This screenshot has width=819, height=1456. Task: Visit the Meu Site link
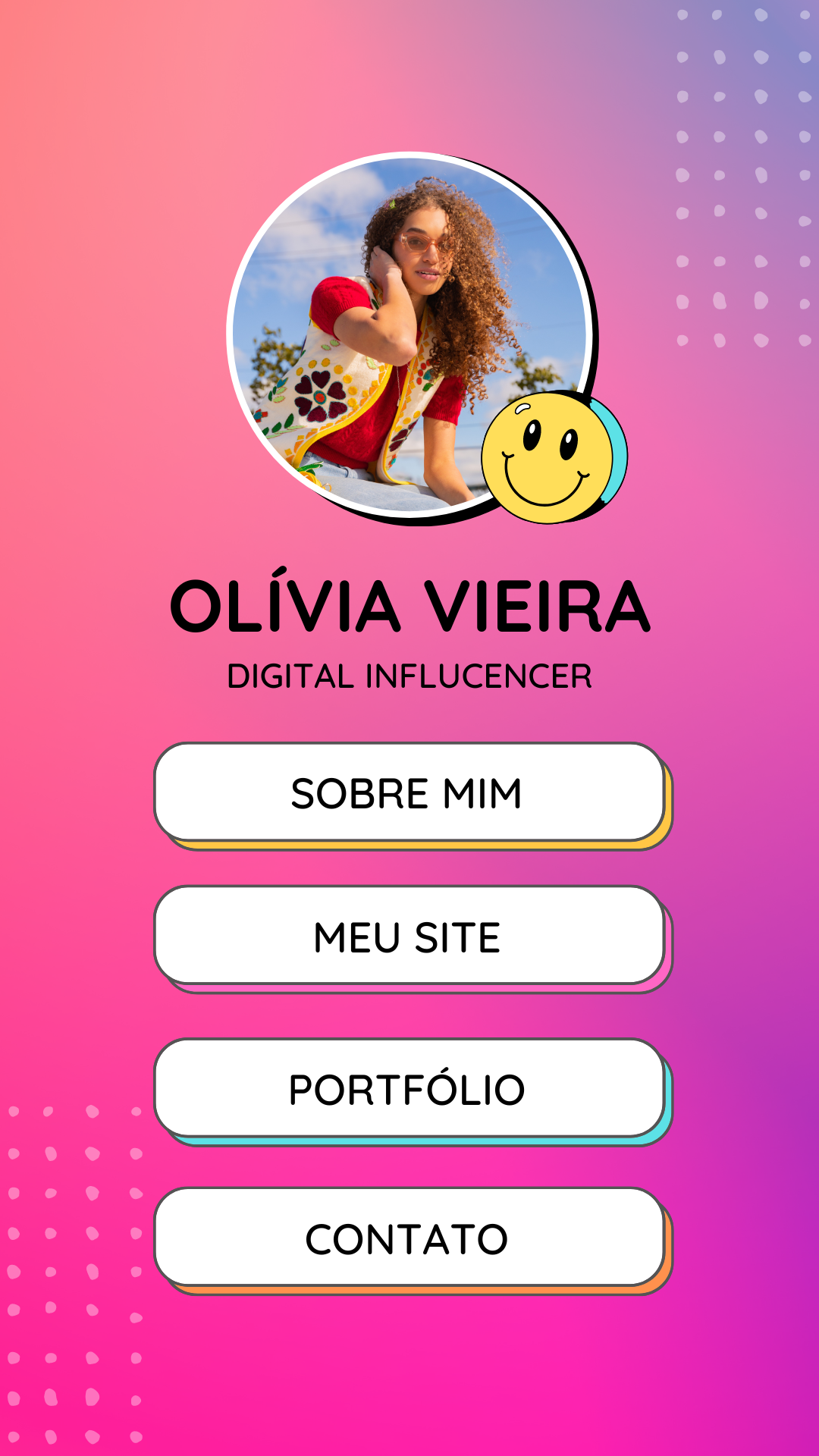(409, 936)
